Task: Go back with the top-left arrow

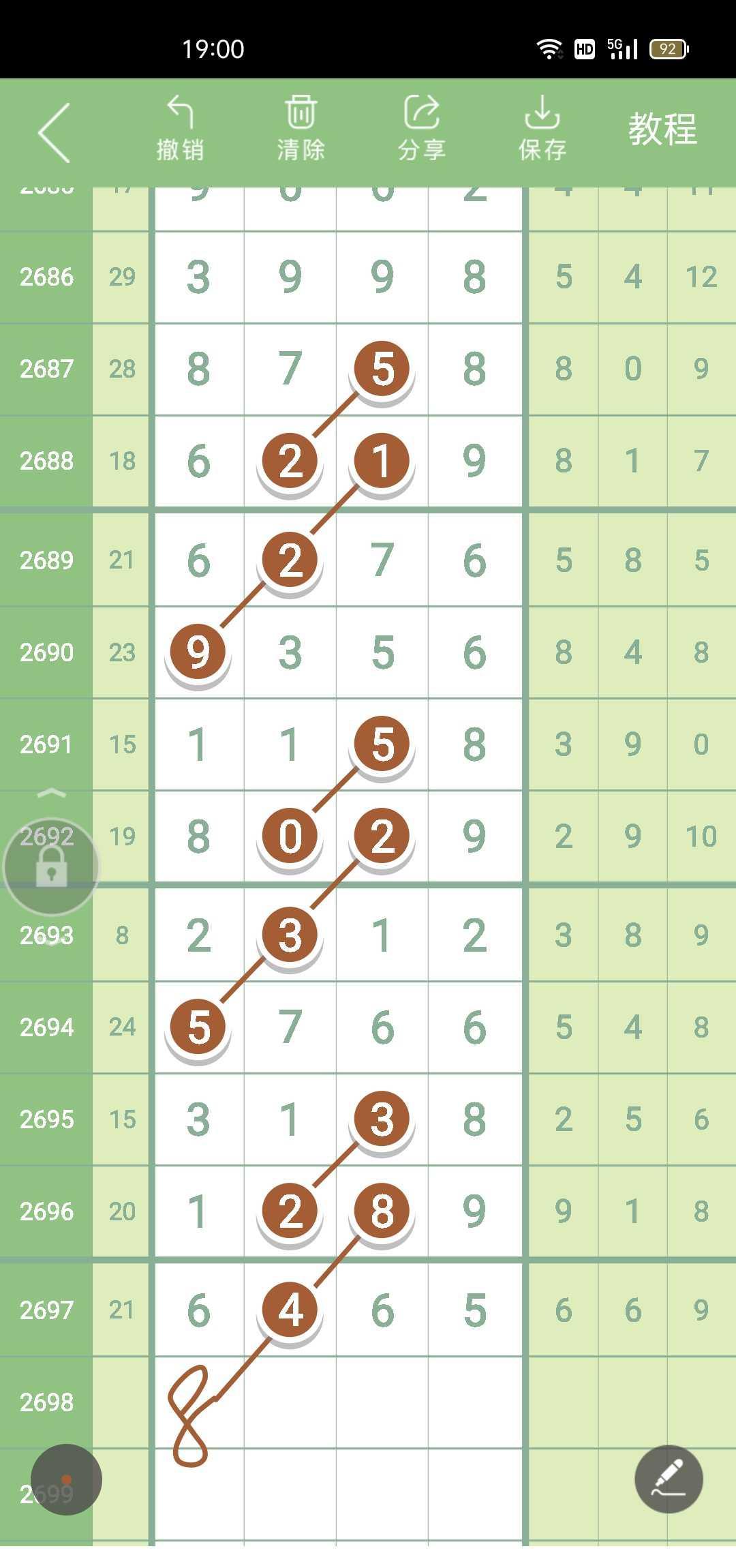Action: [x=55, y=132]
